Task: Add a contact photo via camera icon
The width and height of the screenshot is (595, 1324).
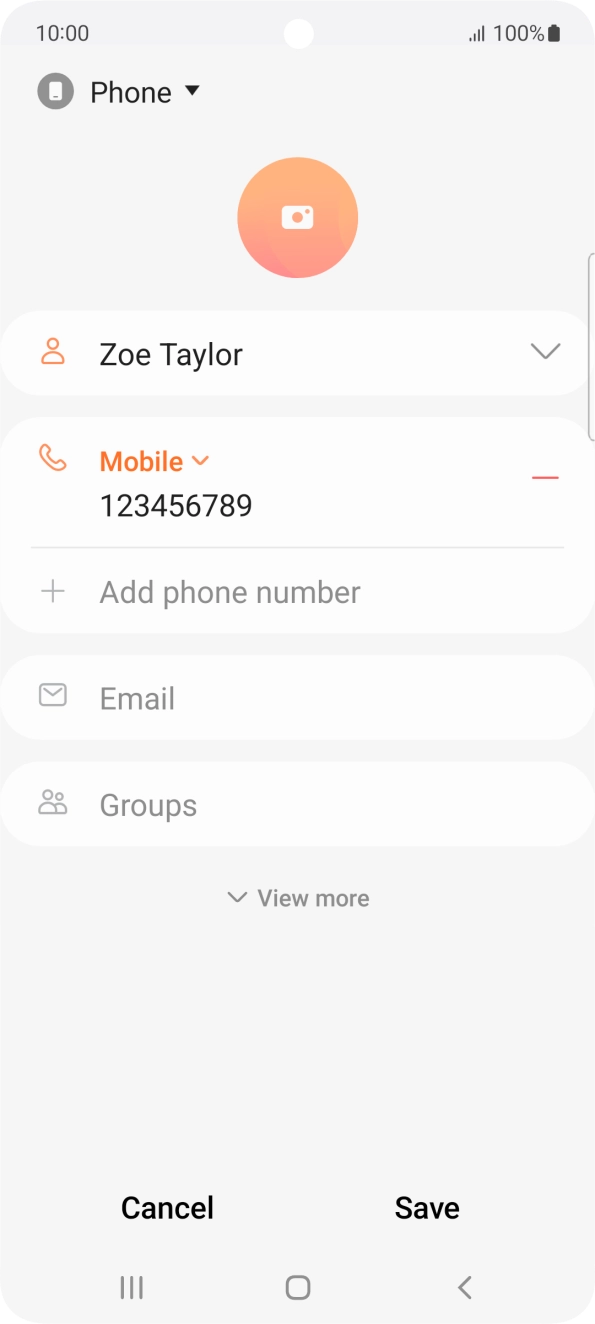Action: click(298, 218)
